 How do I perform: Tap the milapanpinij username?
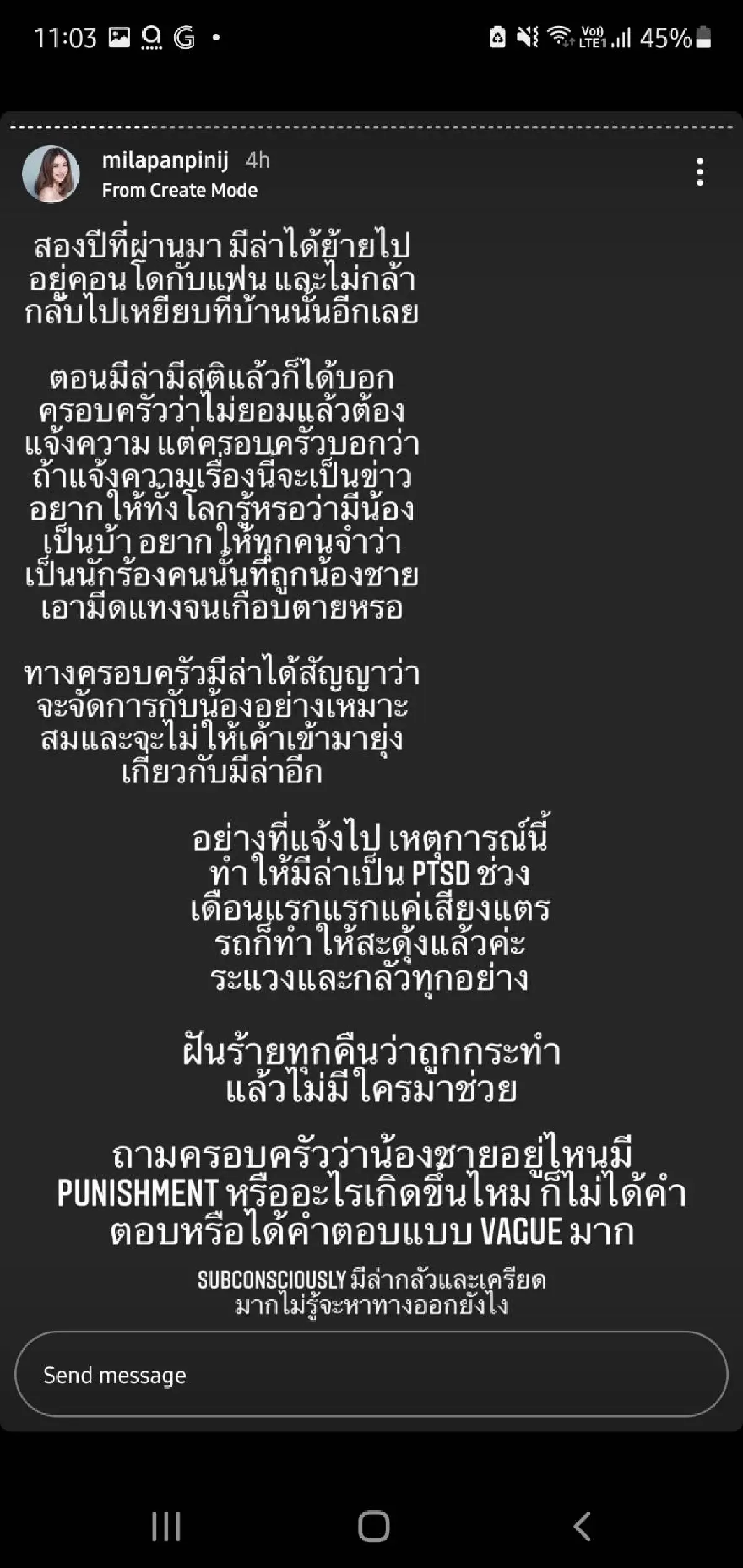click(x=165, y=161)
